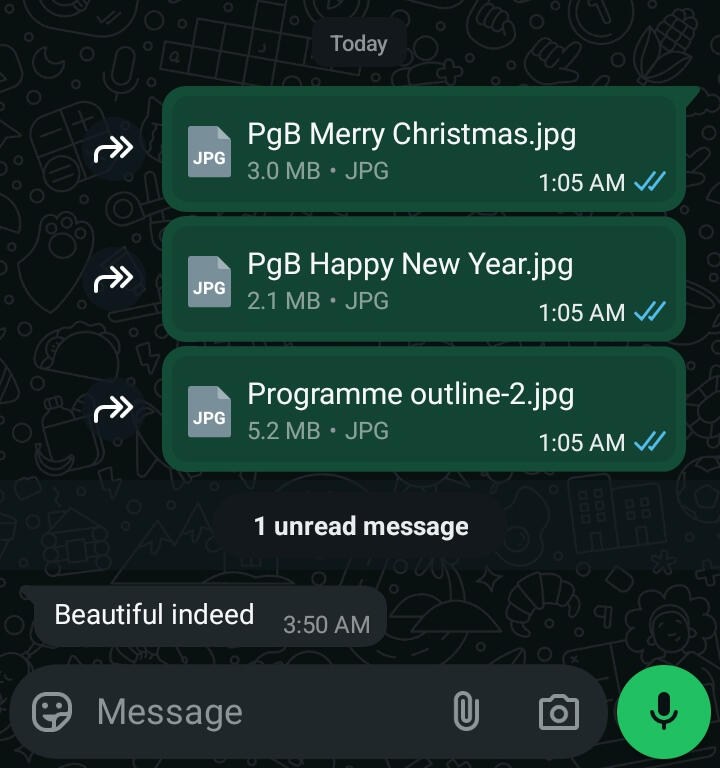Image resolution: width=720 pixels, height=768 pixels.
Task: Open the emoji and sticker picker
Action: coord(52,712)
